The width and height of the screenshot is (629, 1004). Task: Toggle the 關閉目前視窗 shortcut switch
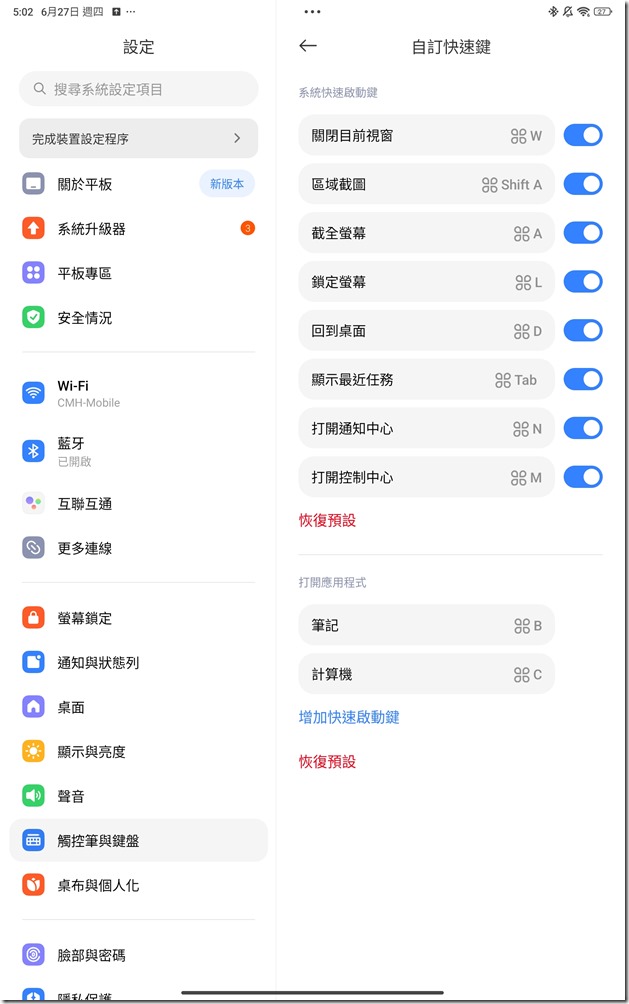click(x=582, y=135)
